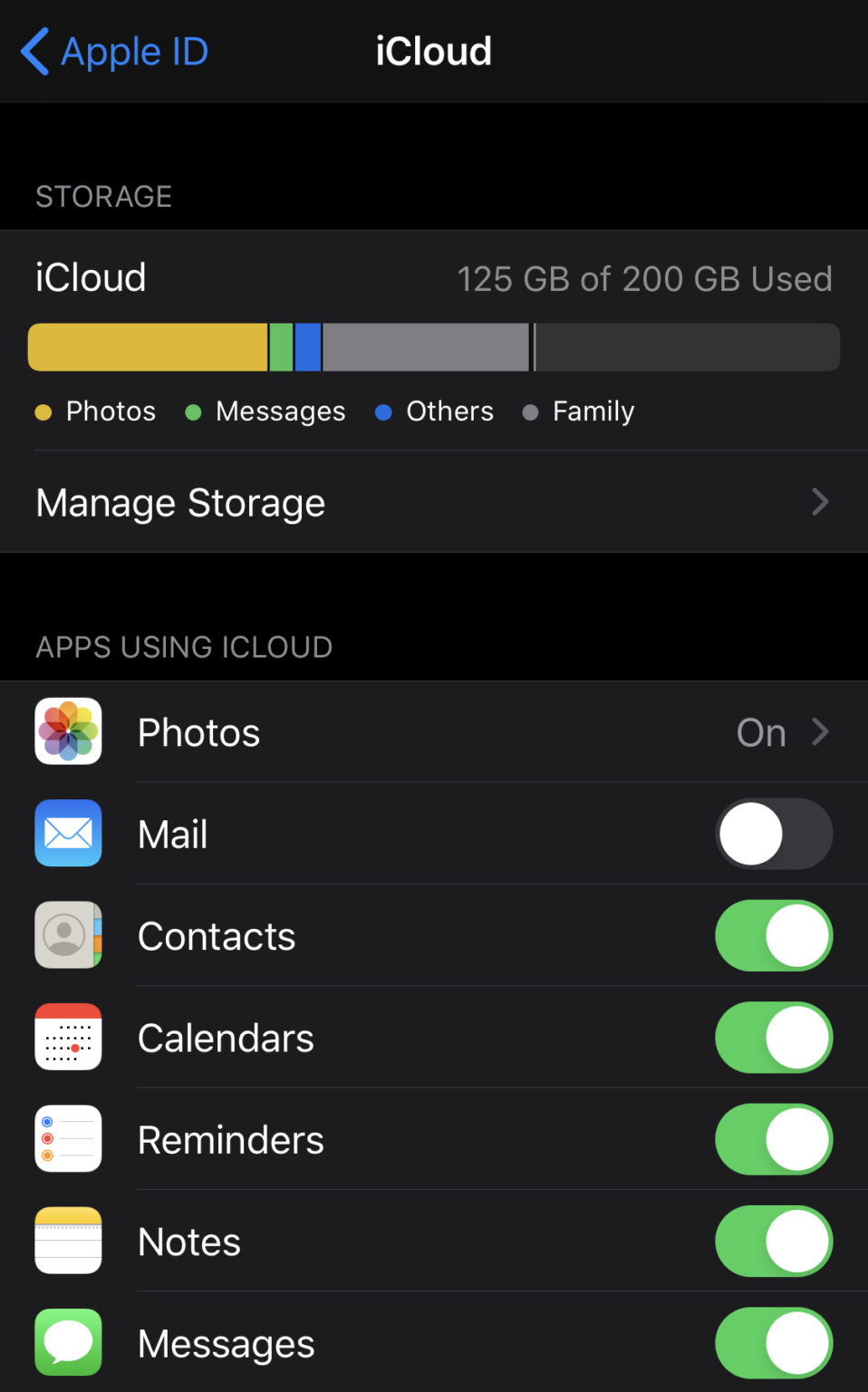
Task: Click the Calendars app icon
Action: (68, 1037)
